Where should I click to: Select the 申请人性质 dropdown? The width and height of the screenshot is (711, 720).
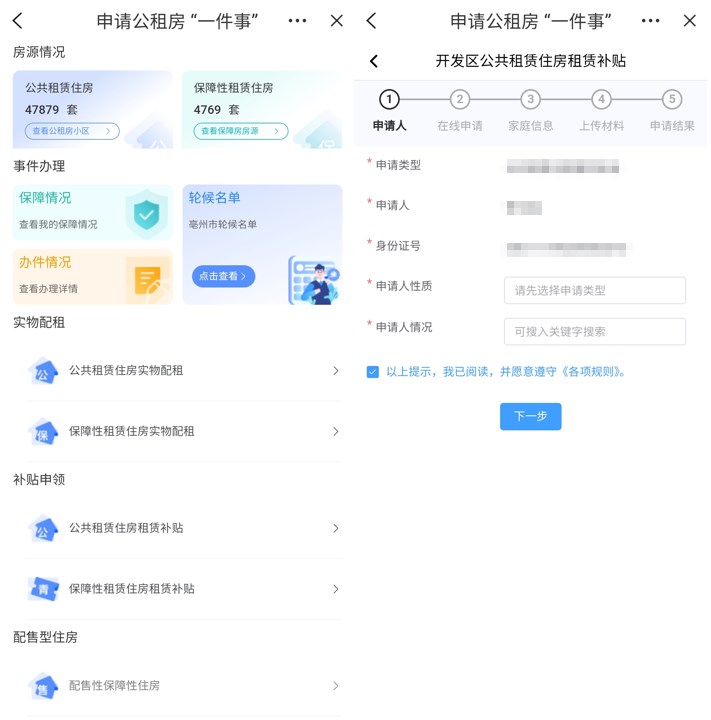(594, 291)
